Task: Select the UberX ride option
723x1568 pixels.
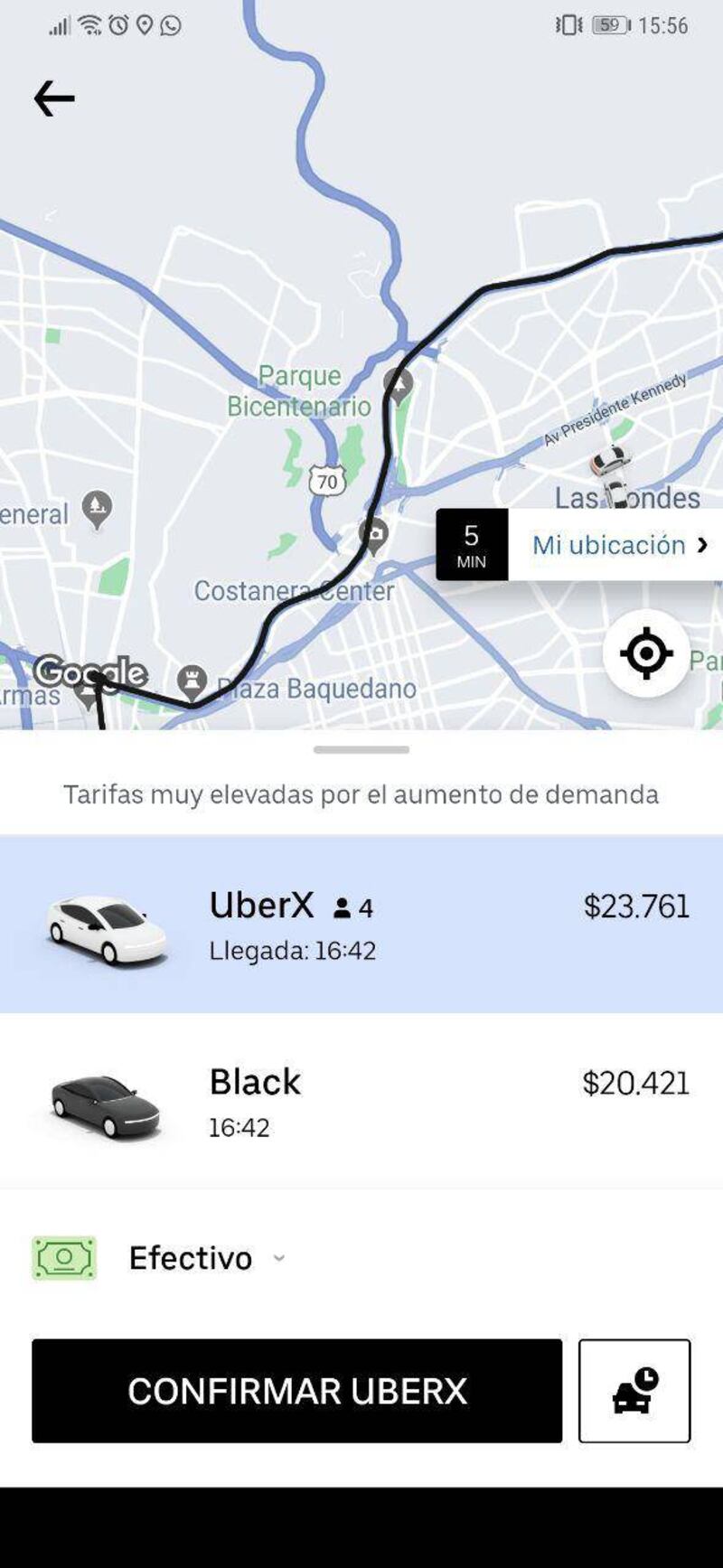Action: pyautogui.click(x=361, y=924)
